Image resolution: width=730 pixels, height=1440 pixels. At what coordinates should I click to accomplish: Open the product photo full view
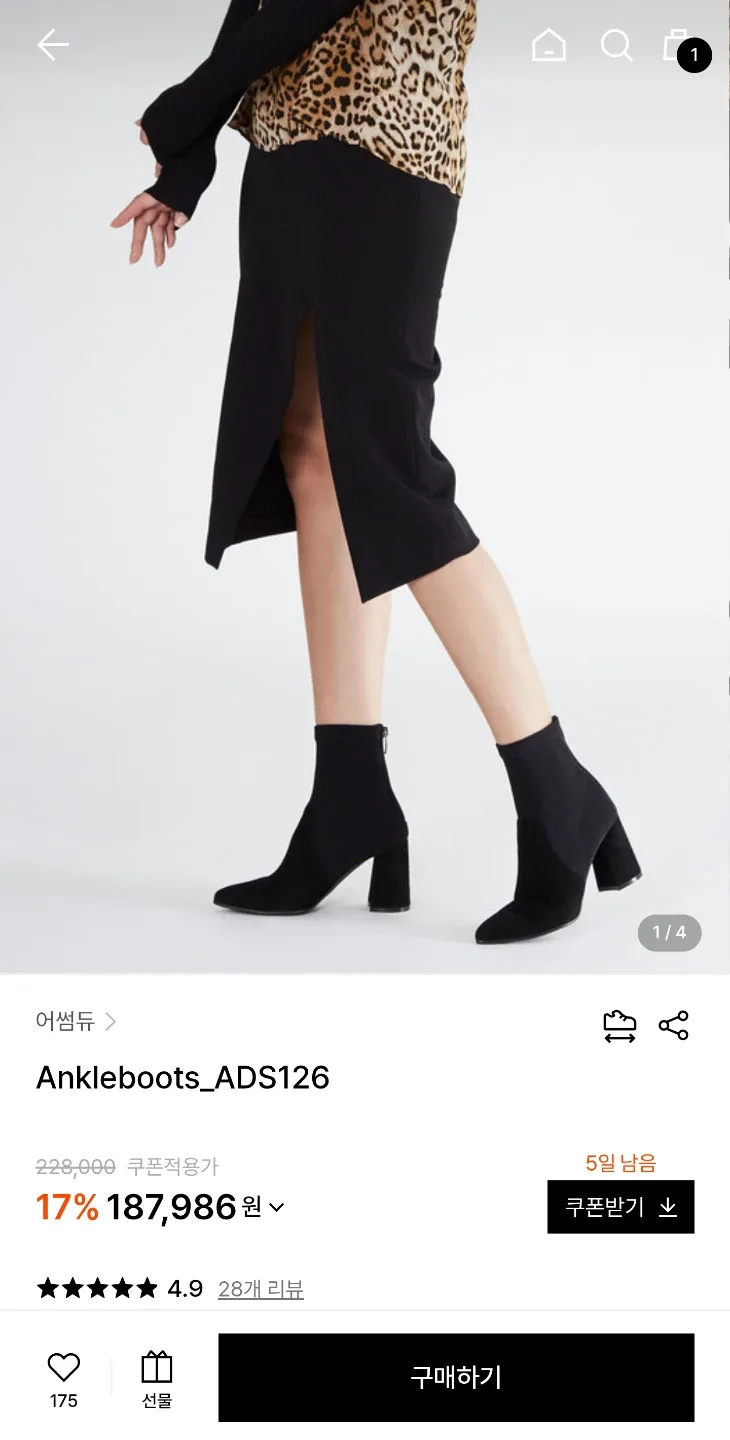(365, 500)
